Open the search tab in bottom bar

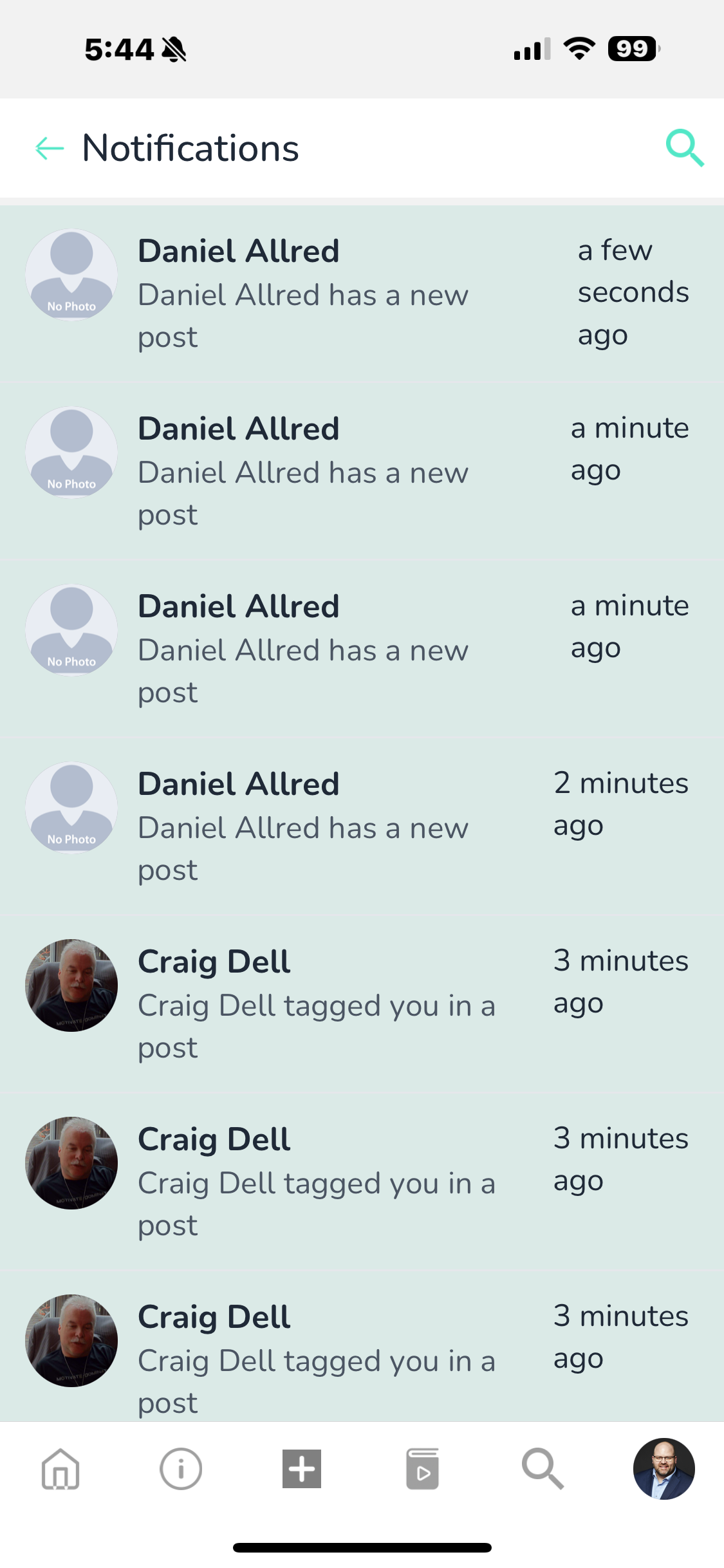(x=543, y=1469)
